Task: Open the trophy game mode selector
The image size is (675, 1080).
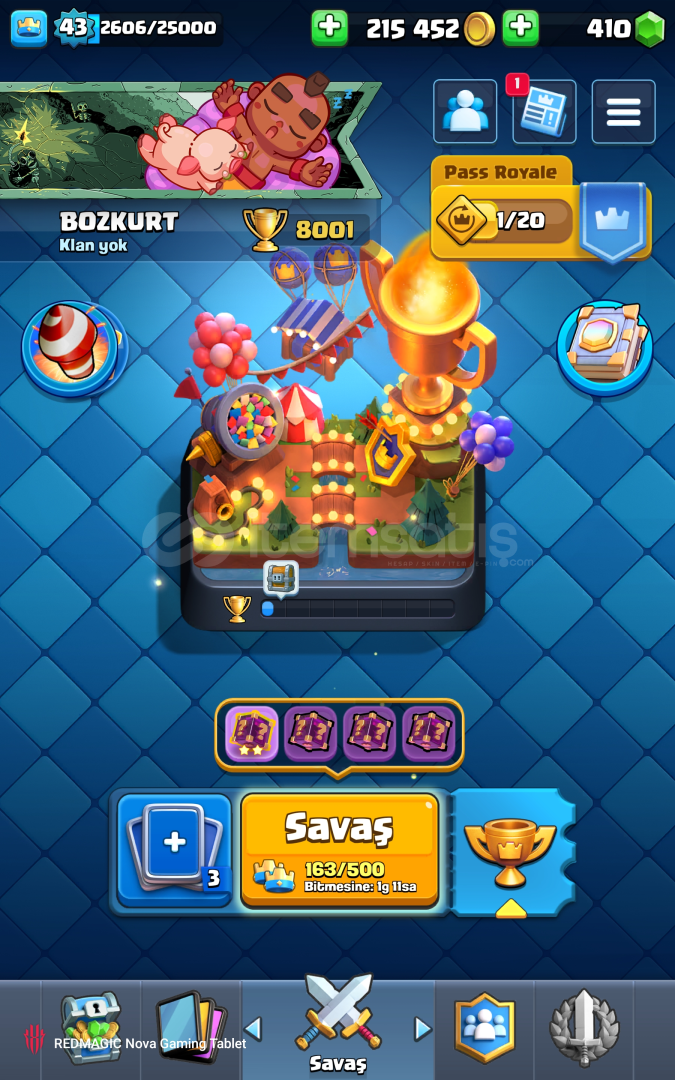Action: pos(511,854)
